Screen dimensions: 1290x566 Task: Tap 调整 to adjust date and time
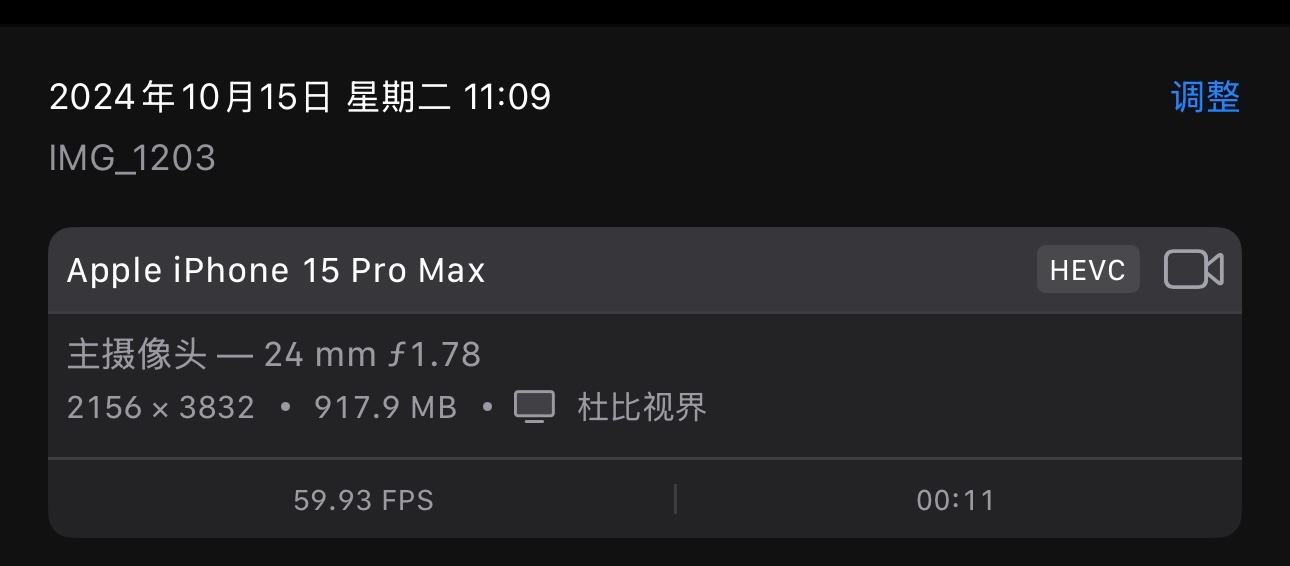click(1205, 98)
